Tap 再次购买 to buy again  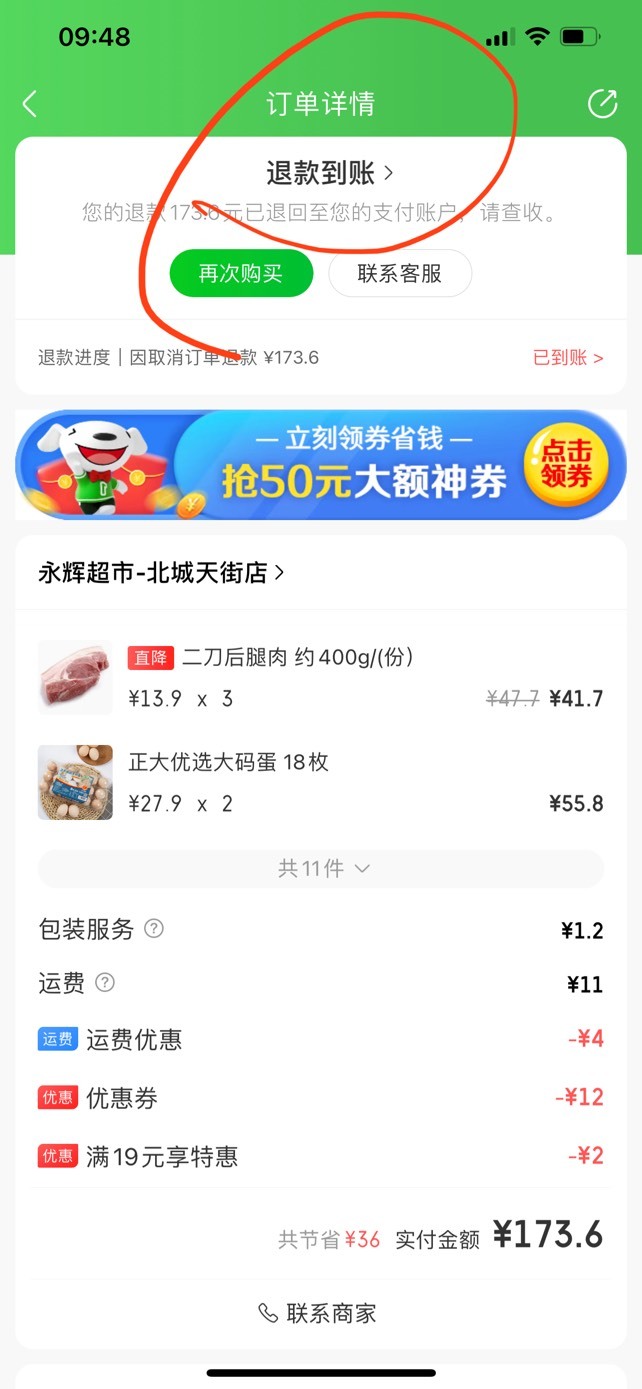pos(241,274)
